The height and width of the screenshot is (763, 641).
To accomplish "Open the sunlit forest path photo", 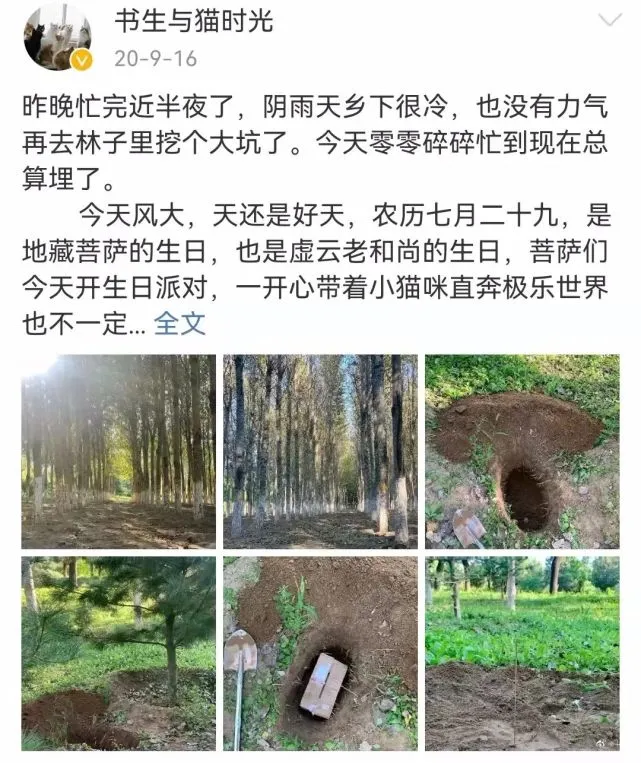I will [119, 451].
